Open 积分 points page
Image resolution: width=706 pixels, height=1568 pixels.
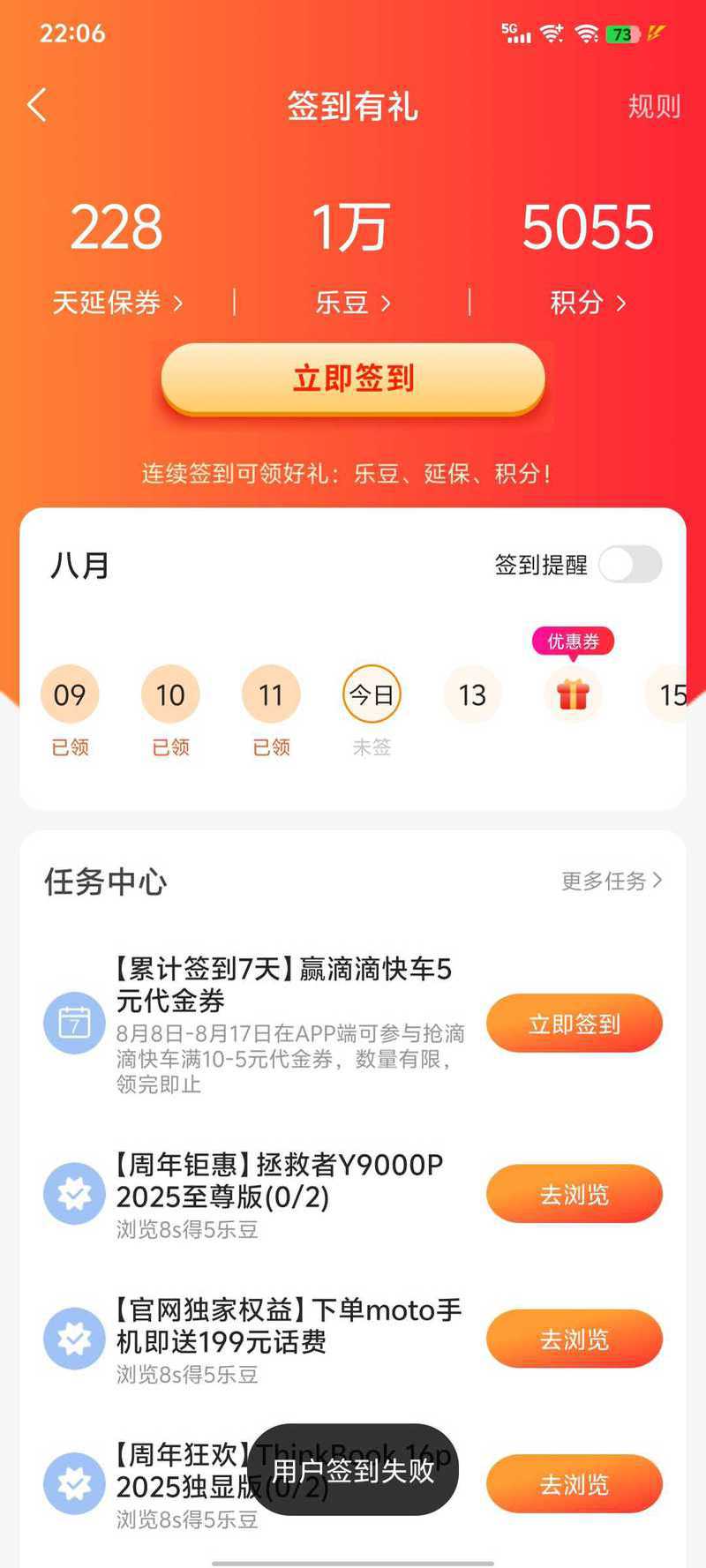(587, 303)
